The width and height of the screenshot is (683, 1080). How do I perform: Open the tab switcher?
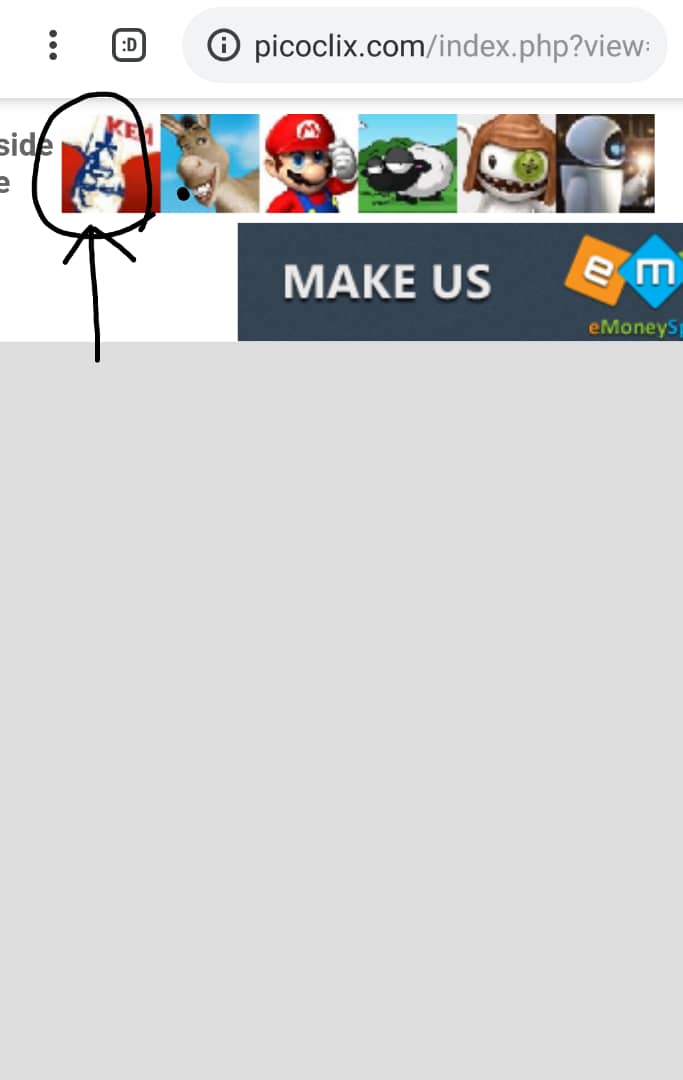pos(129,45)
